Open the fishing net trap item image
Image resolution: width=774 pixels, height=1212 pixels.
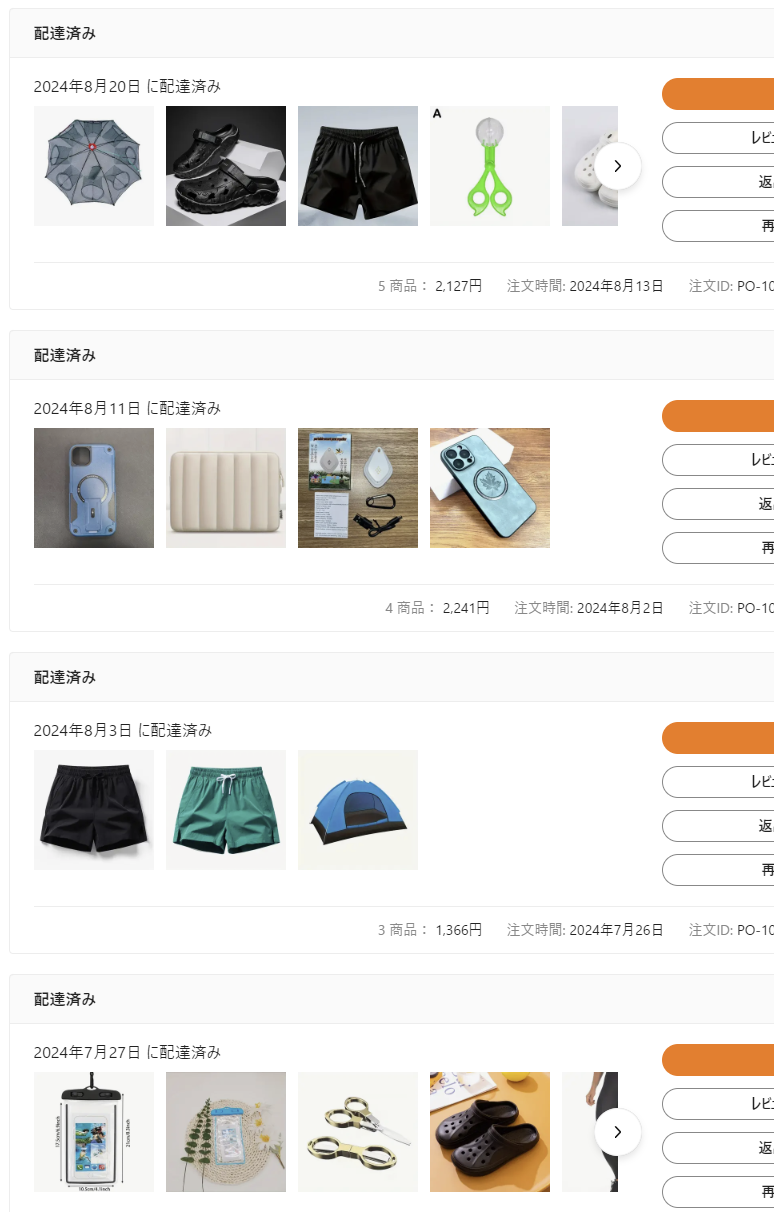click(x=94, y=166)
